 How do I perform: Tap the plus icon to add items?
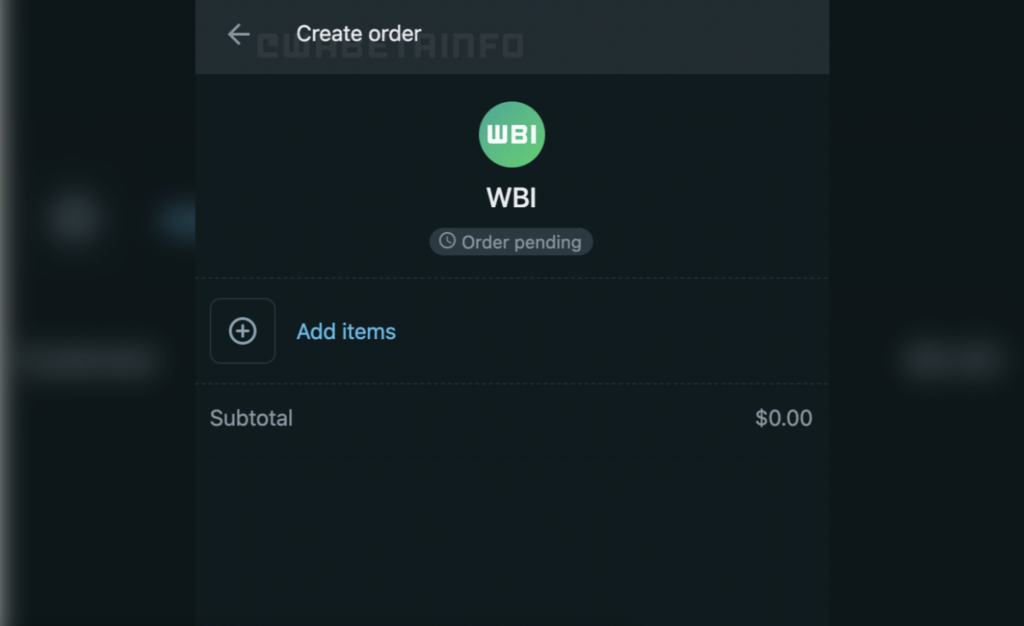(243, 331)
